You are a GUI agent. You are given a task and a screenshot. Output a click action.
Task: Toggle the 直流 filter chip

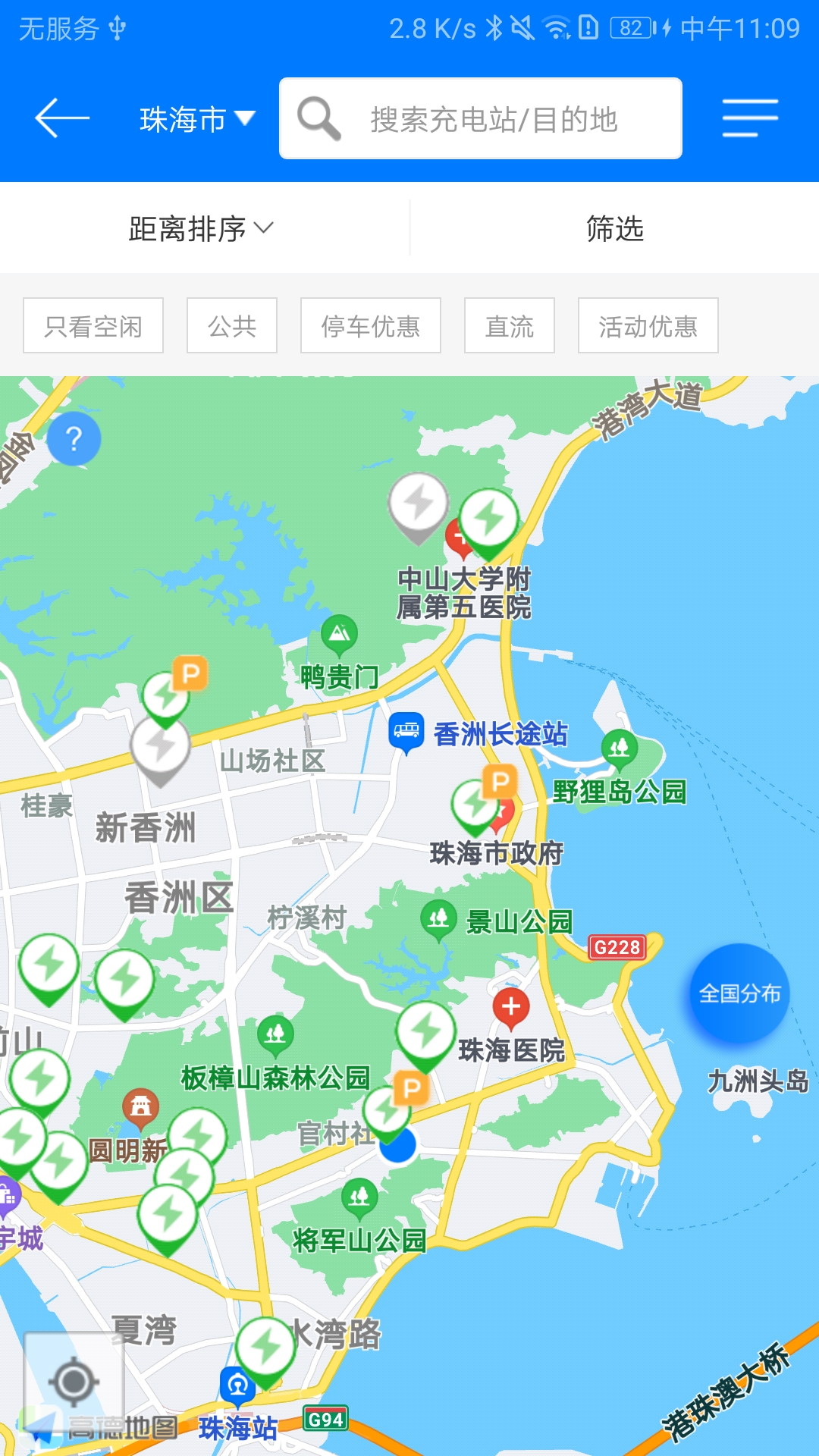tap(509, 325)
